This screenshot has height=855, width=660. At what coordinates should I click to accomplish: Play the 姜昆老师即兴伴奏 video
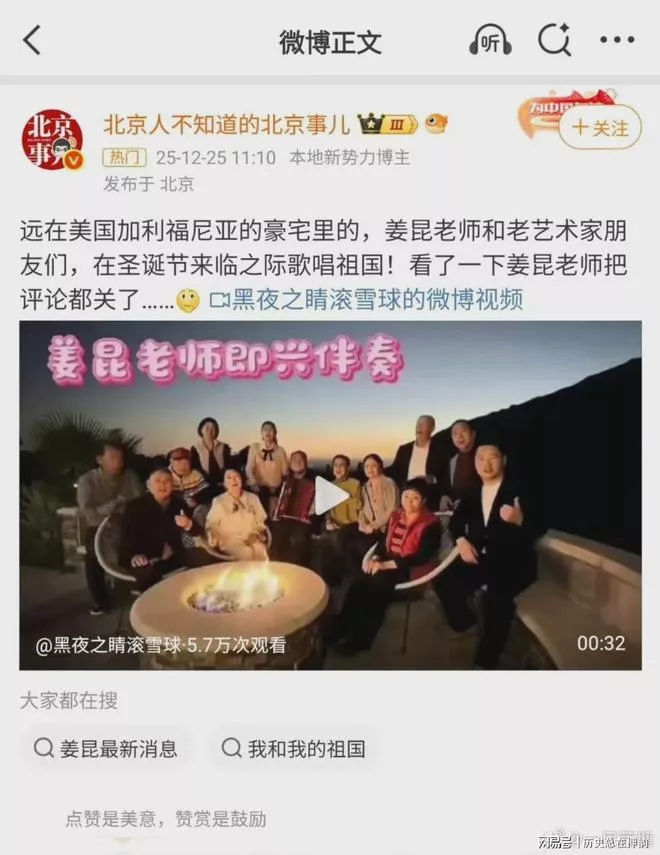point(330,495)
